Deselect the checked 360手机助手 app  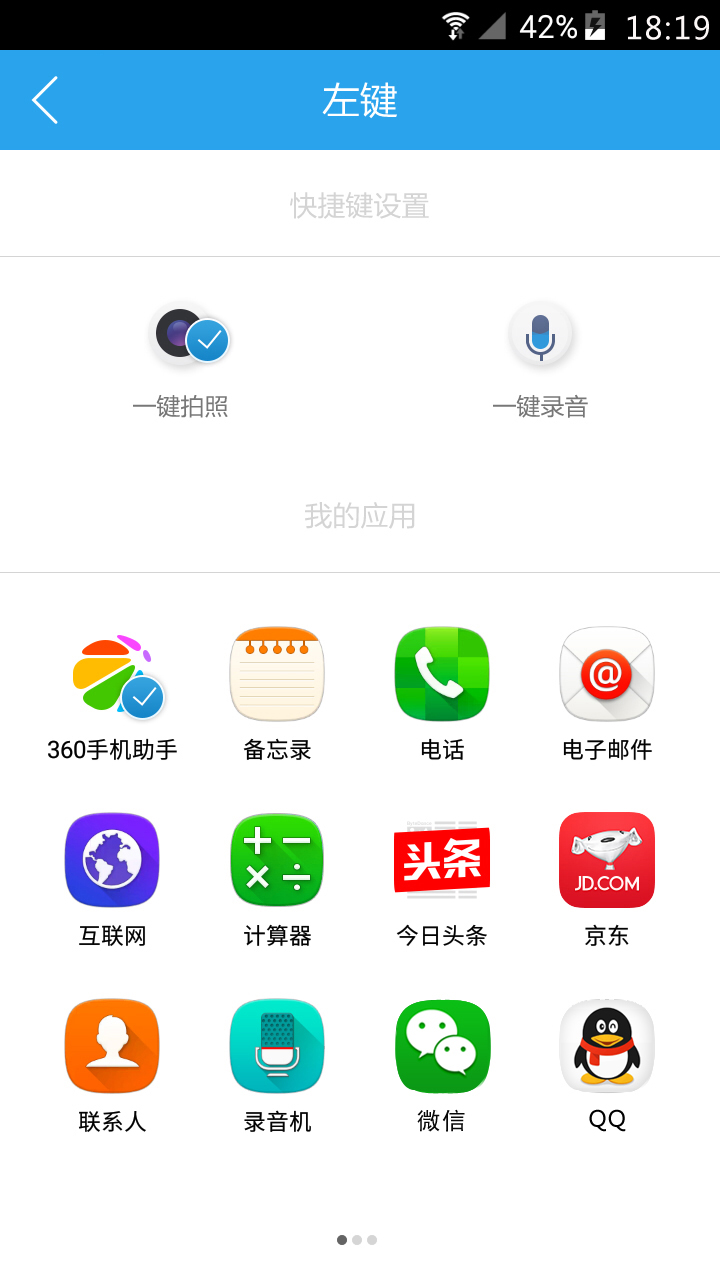(112, 673)
